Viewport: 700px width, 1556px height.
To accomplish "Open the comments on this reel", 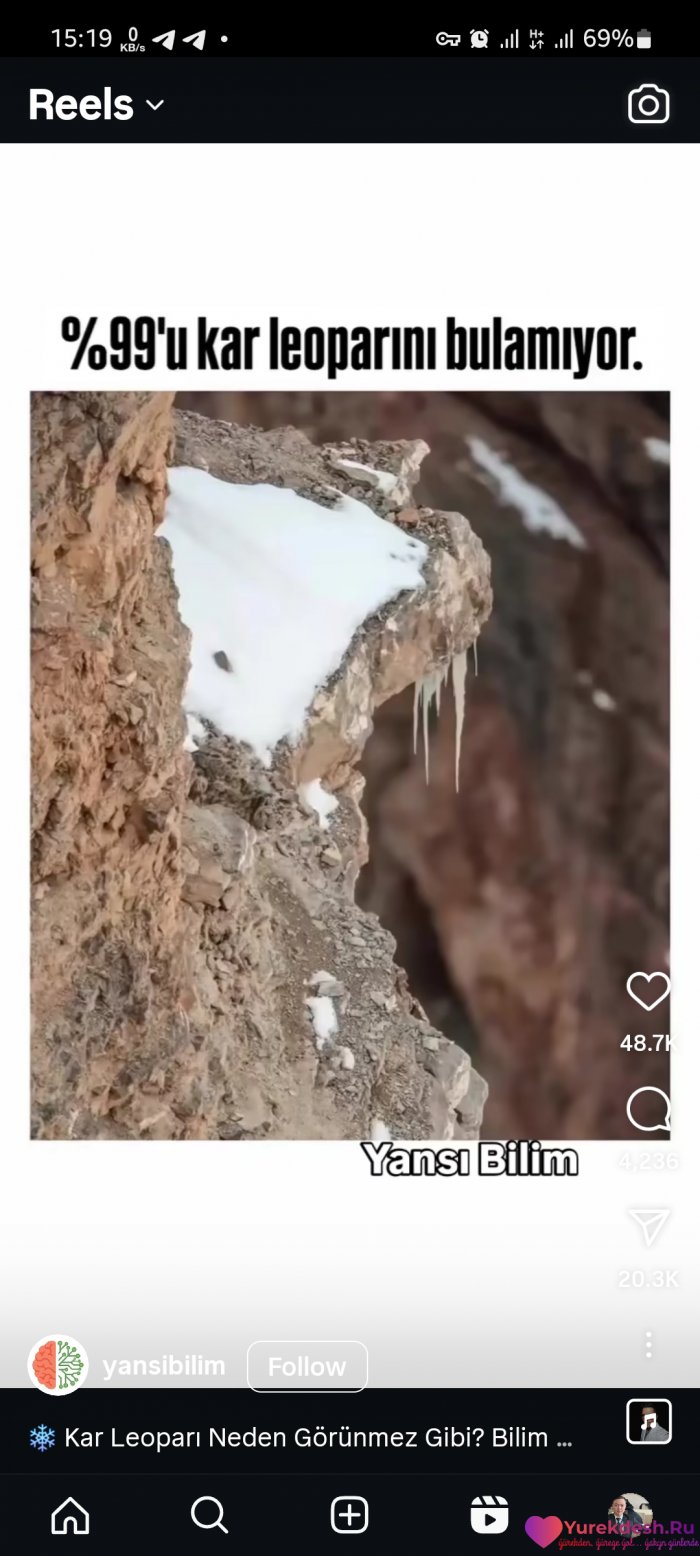I will 648,1109.
